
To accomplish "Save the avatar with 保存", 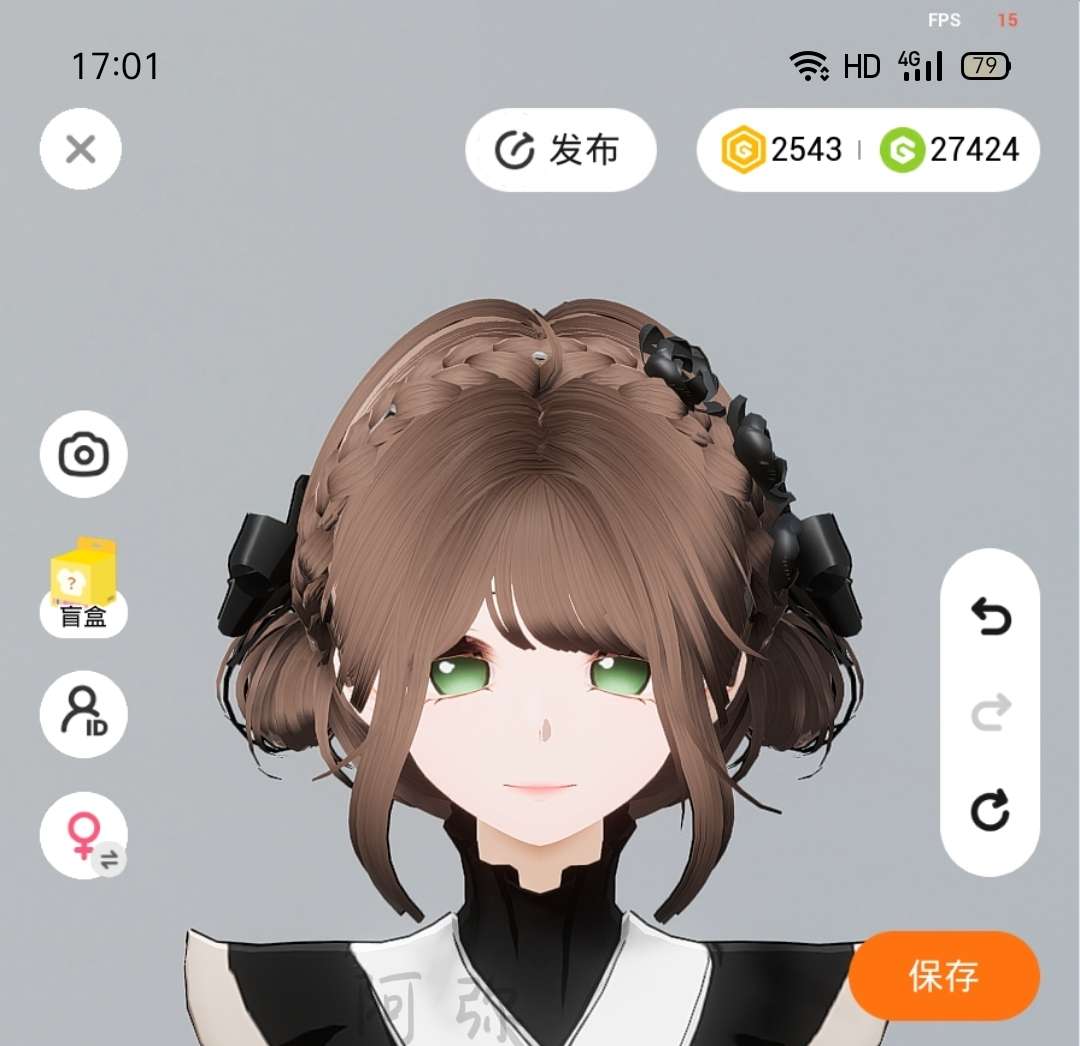I will pos(943,976).
